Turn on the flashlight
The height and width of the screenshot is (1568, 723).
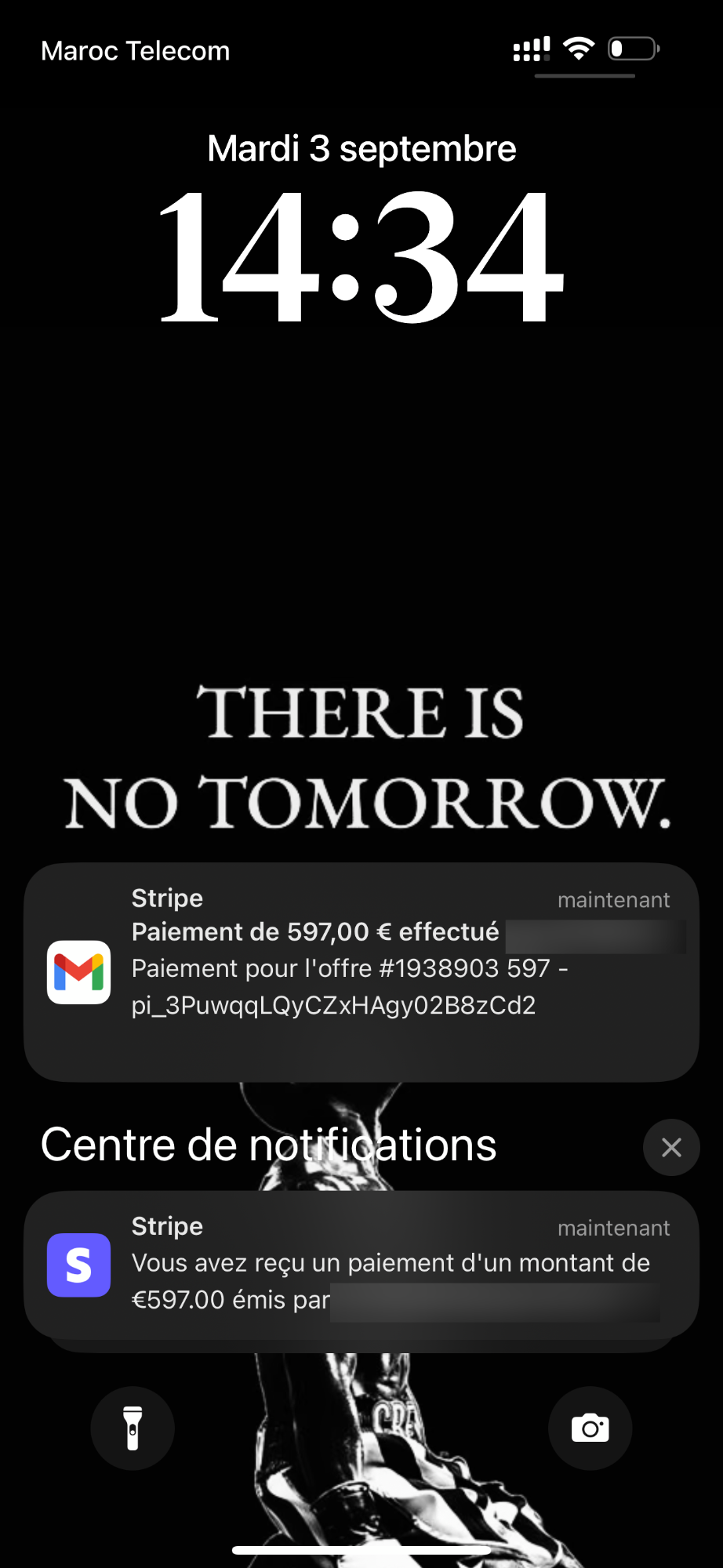133,1428
